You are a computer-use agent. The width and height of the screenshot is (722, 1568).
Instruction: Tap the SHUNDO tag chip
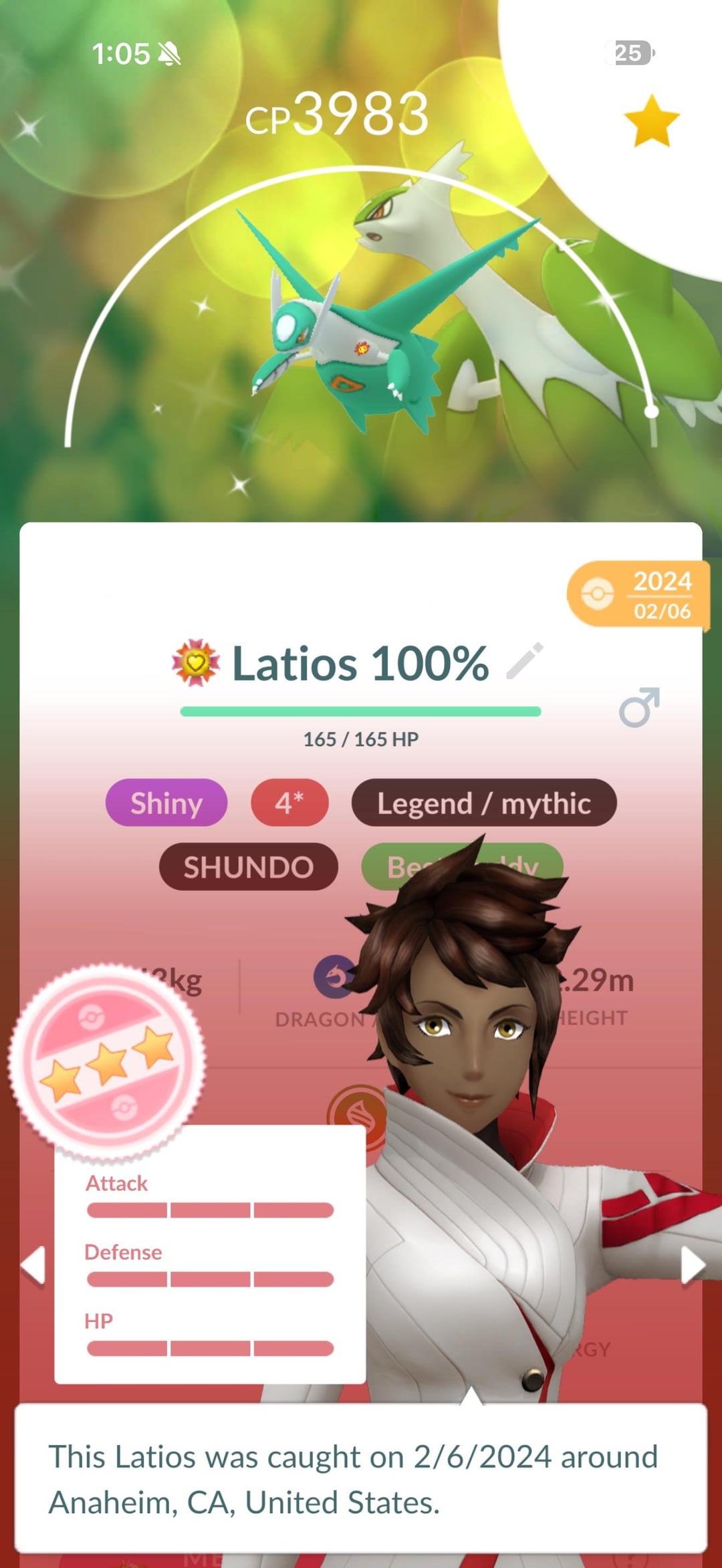point(248,867)
